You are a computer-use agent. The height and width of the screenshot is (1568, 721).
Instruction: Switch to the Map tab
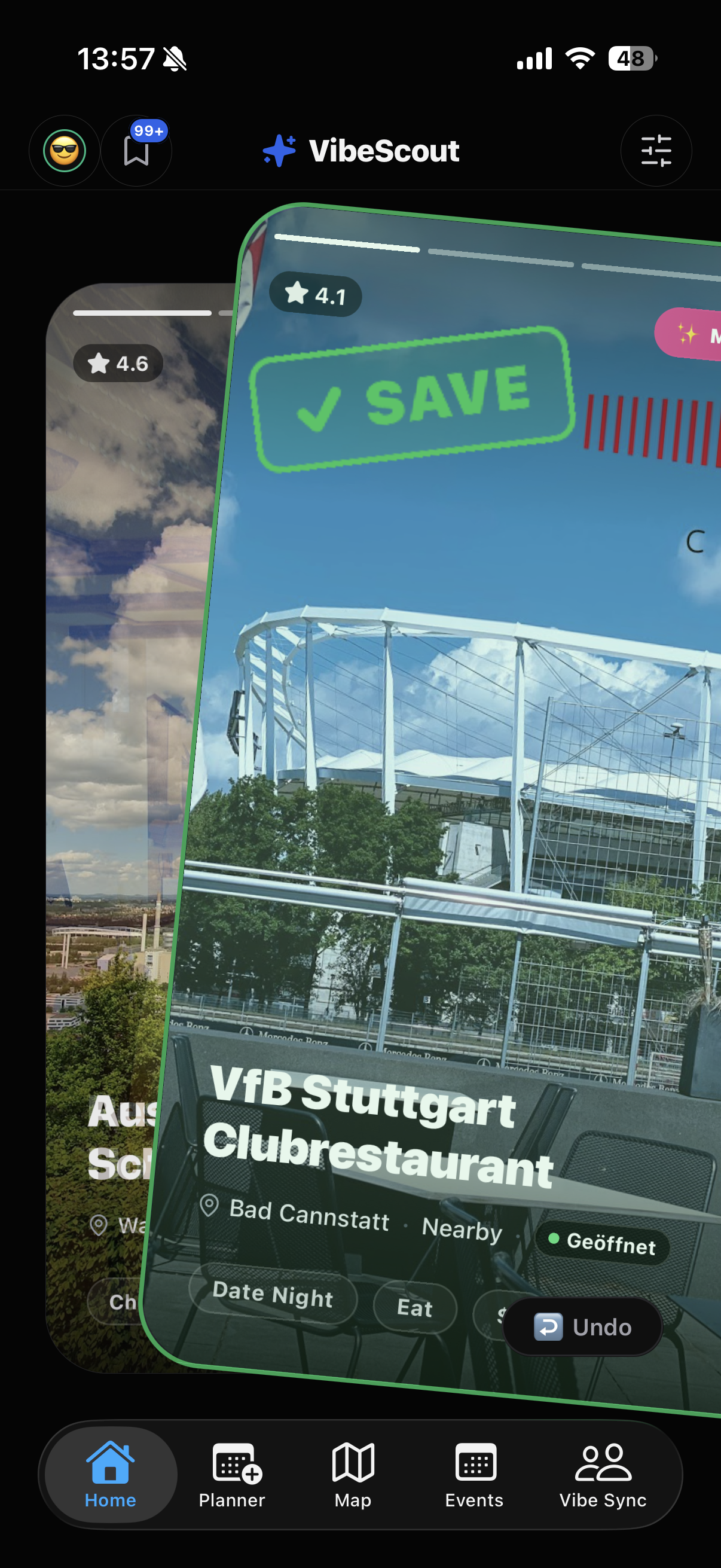tap(353, 1474)
